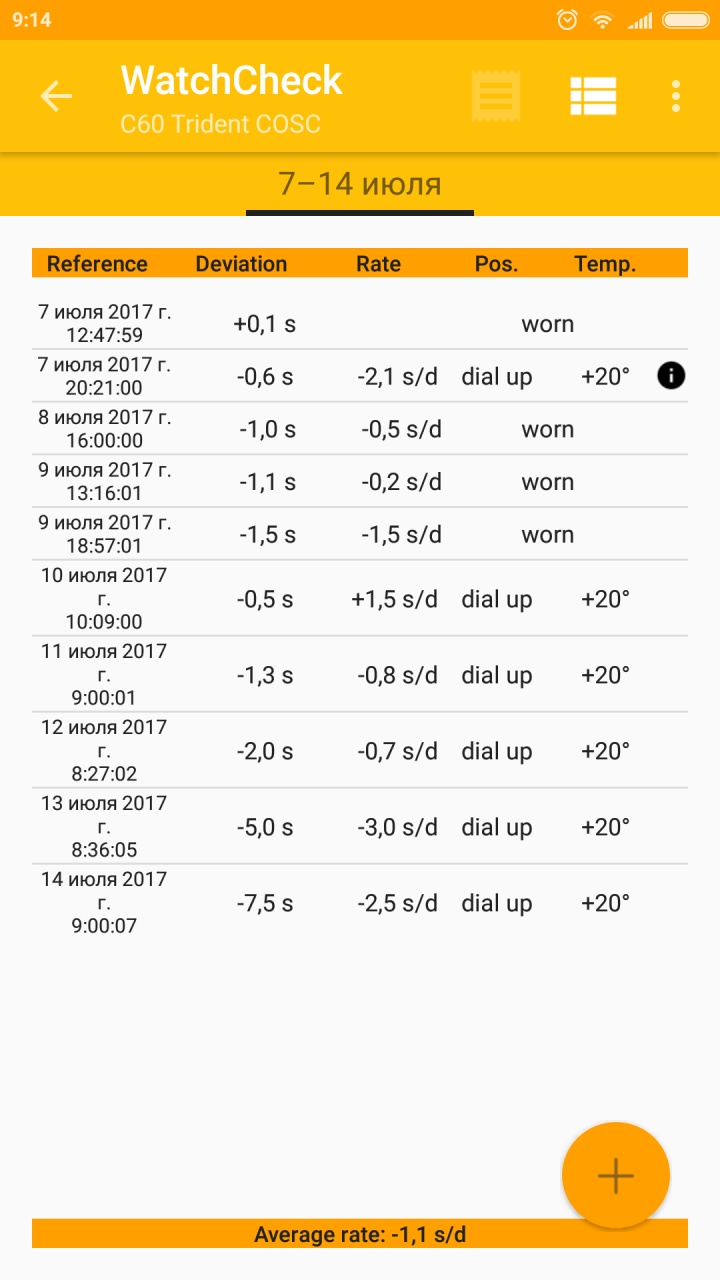The height and width of the screenshot is (1280, 720).
Task: Open the 10 июля 10:09:00 entry
Action: [x=360, y=599]
